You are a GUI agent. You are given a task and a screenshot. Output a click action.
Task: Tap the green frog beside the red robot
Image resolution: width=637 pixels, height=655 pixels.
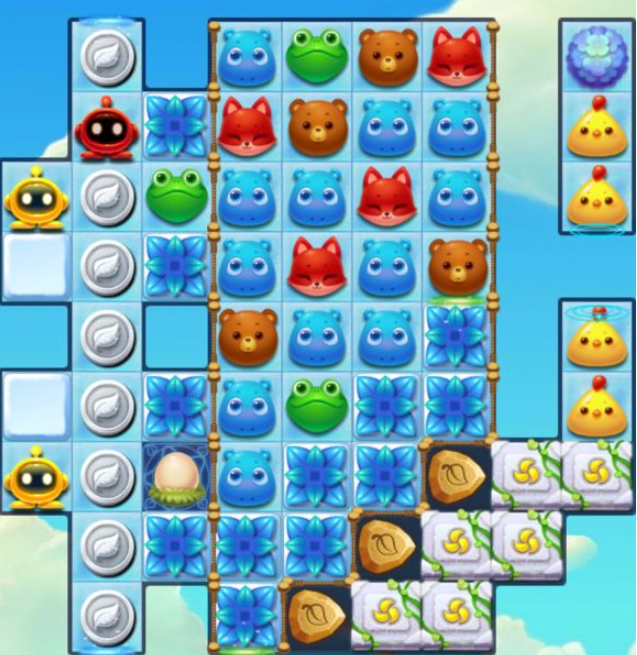(x=176, y=195)
